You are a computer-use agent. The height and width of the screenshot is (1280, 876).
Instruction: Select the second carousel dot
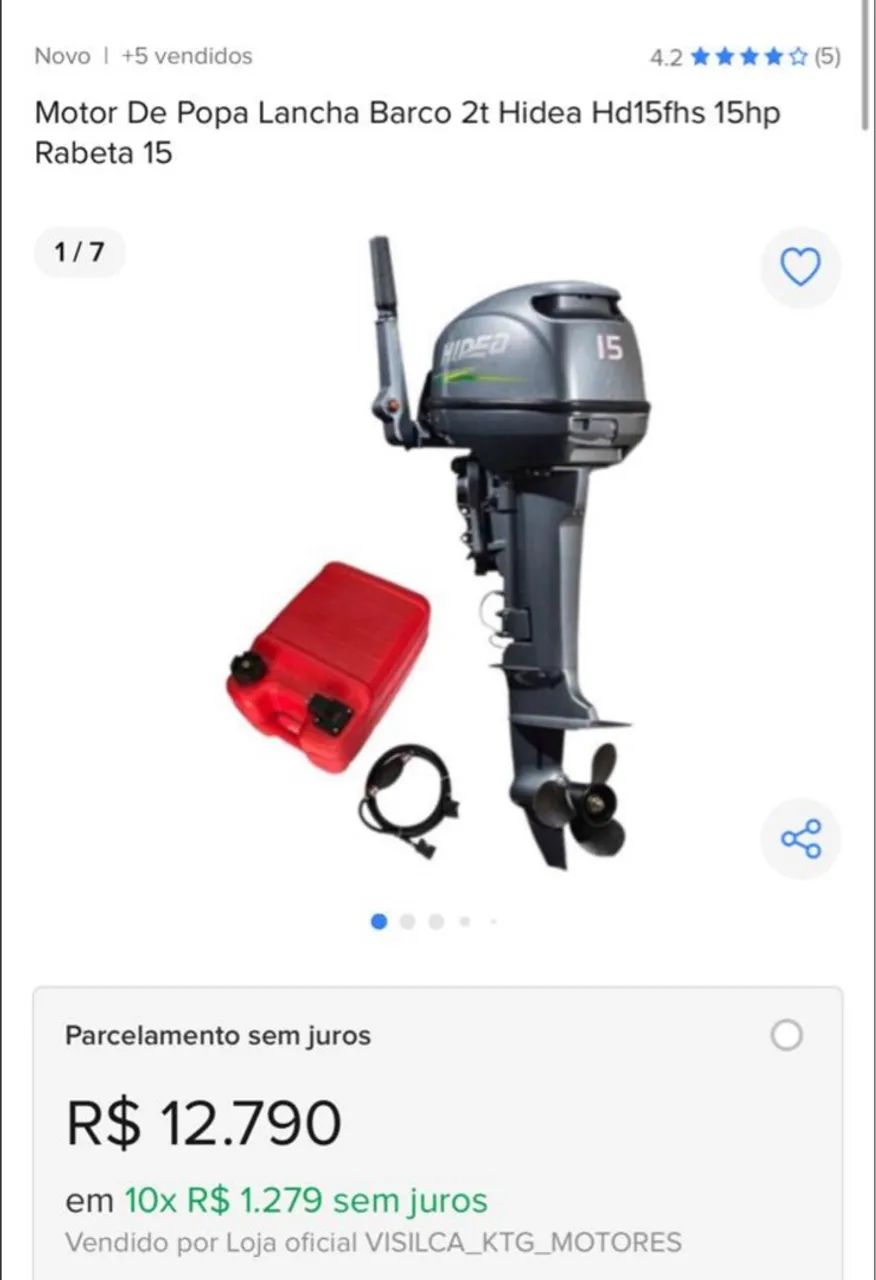point(407,921)
